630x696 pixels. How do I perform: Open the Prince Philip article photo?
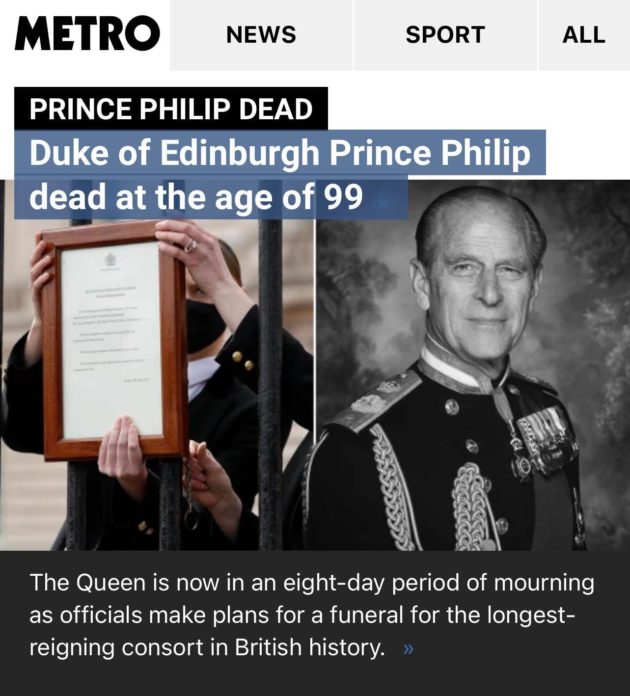point(315,380)
